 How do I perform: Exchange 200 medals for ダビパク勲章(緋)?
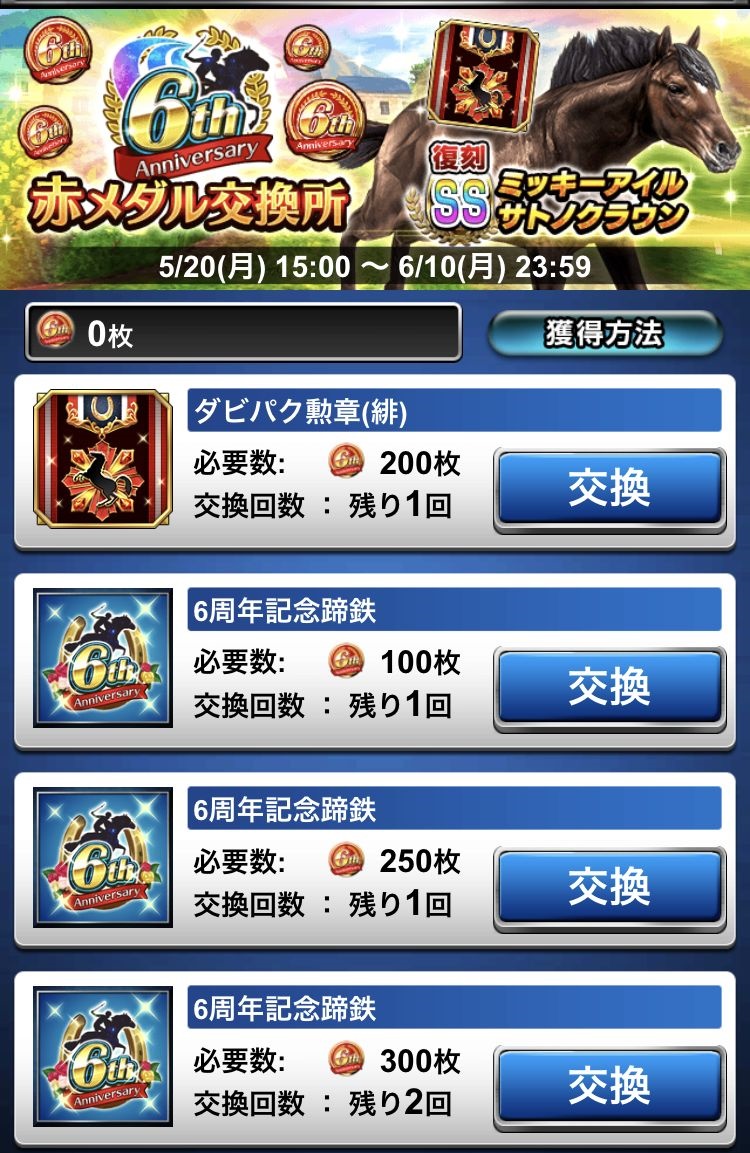click(x=609, y=488)
